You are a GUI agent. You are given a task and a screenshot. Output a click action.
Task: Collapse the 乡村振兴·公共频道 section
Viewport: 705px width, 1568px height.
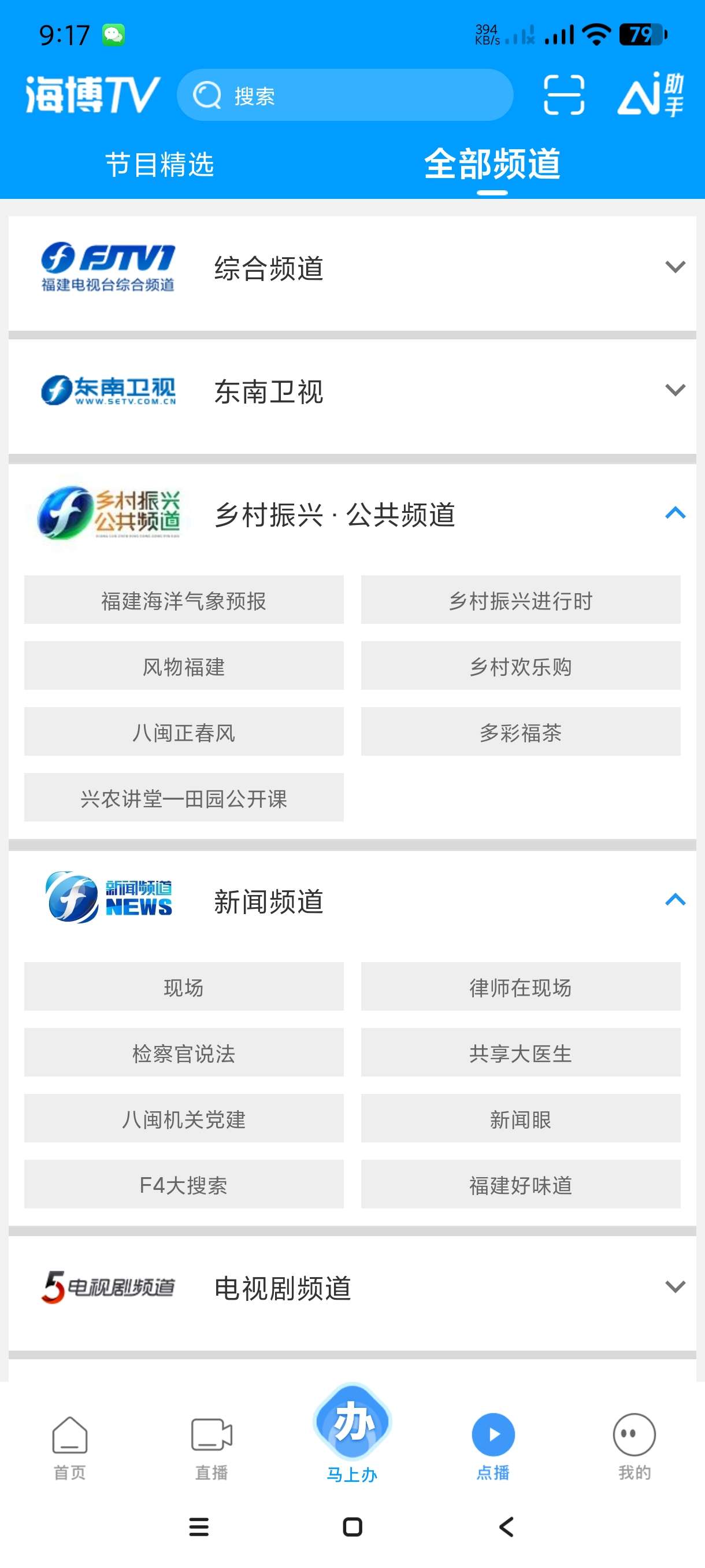click(x=674, y=513)
